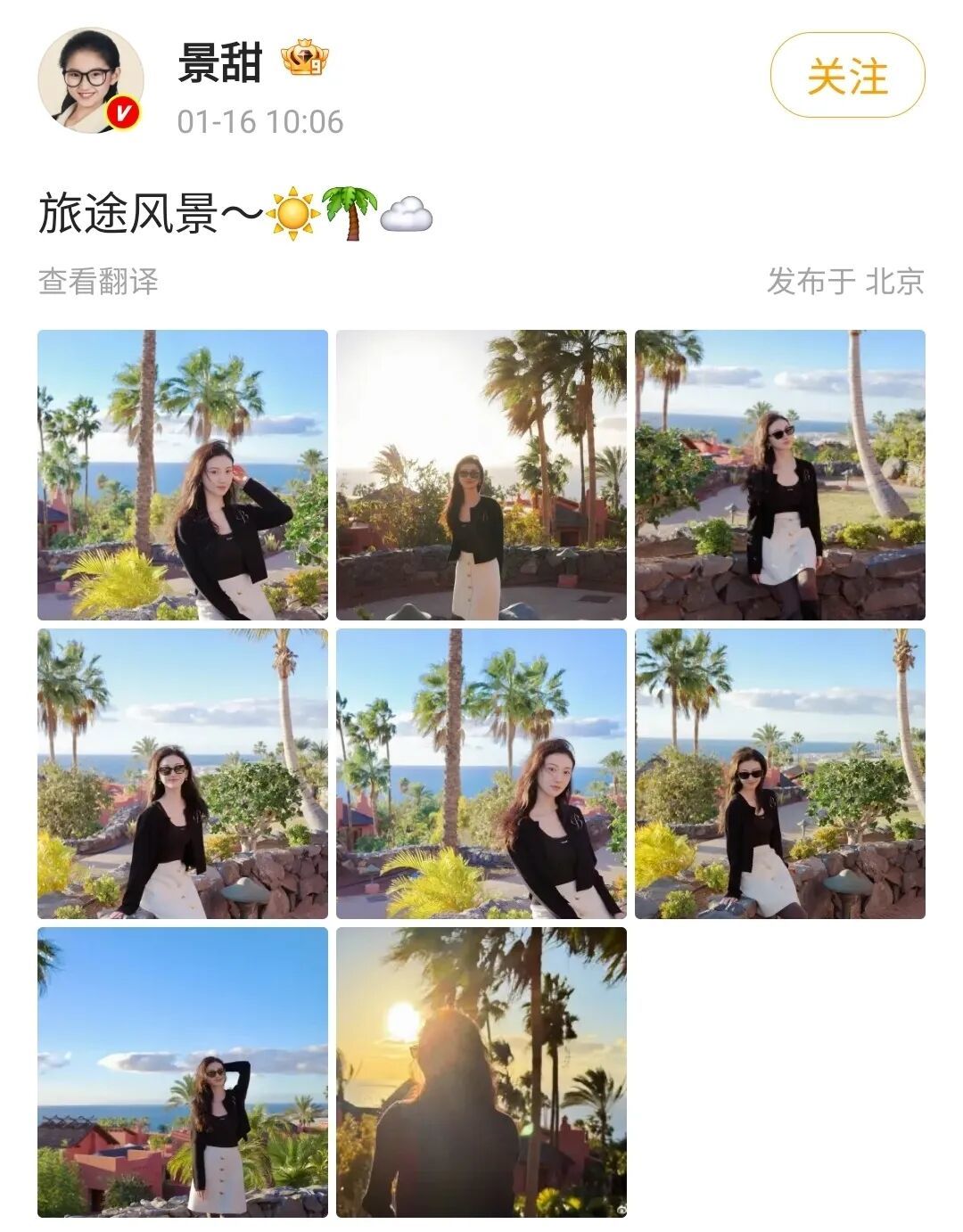The width and height of the screenshot is (963, 1232).
Task: Tap 查看翻译 to translate the post
Action: point(98,282)
